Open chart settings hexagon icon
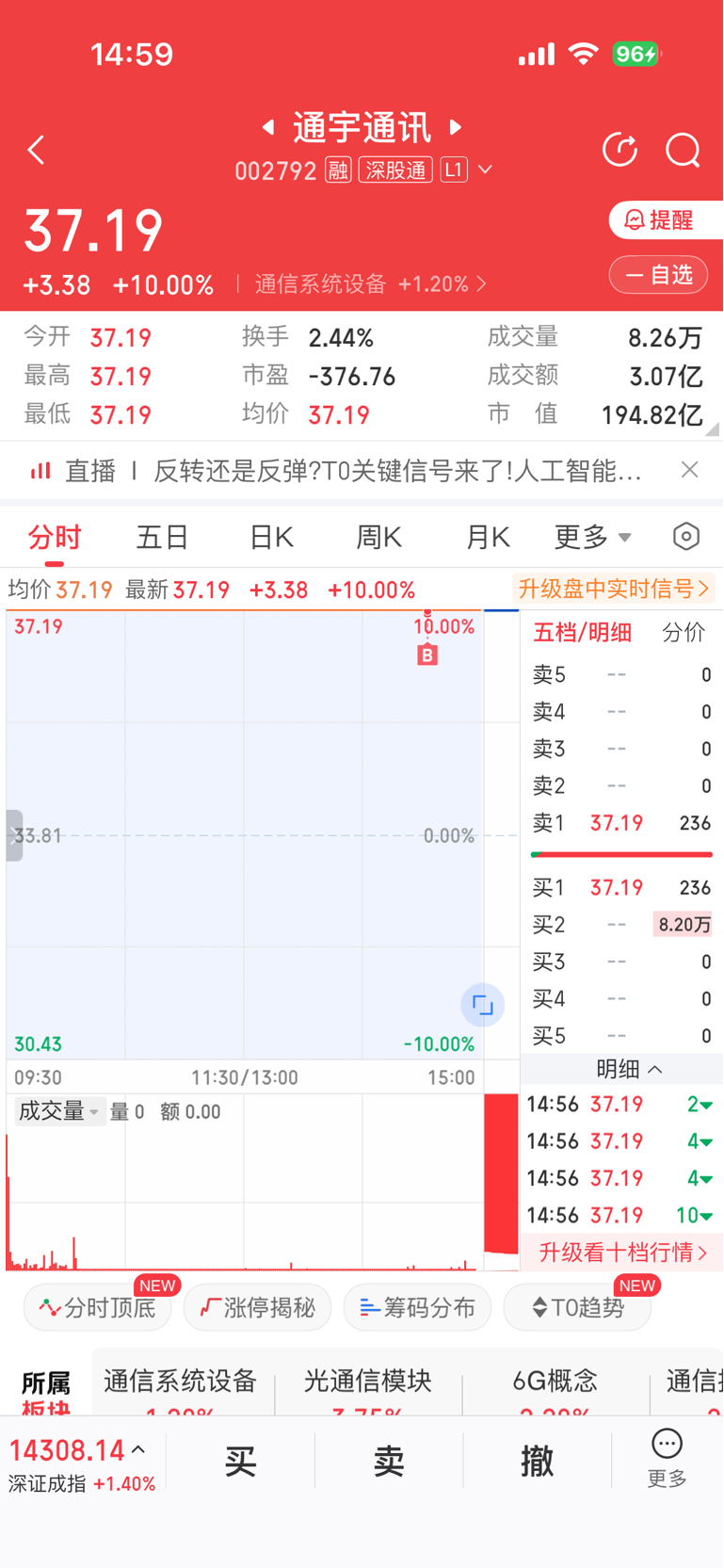Viewport: 724px width, 1568px height. click(686, 537)
